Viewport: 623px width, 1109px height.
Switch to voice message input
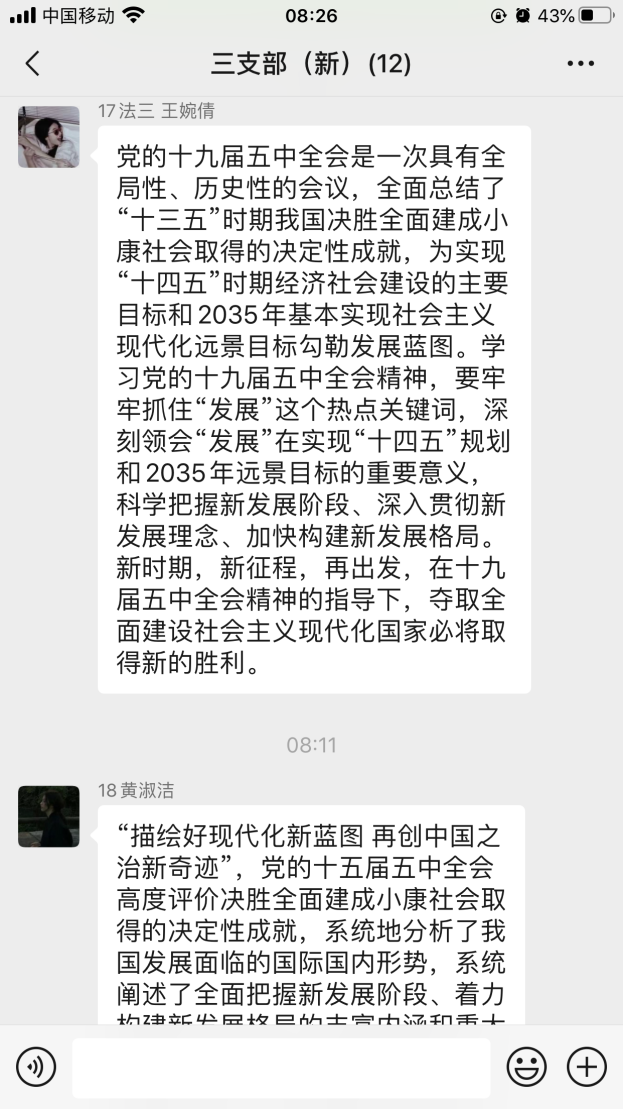point(36,1068)
